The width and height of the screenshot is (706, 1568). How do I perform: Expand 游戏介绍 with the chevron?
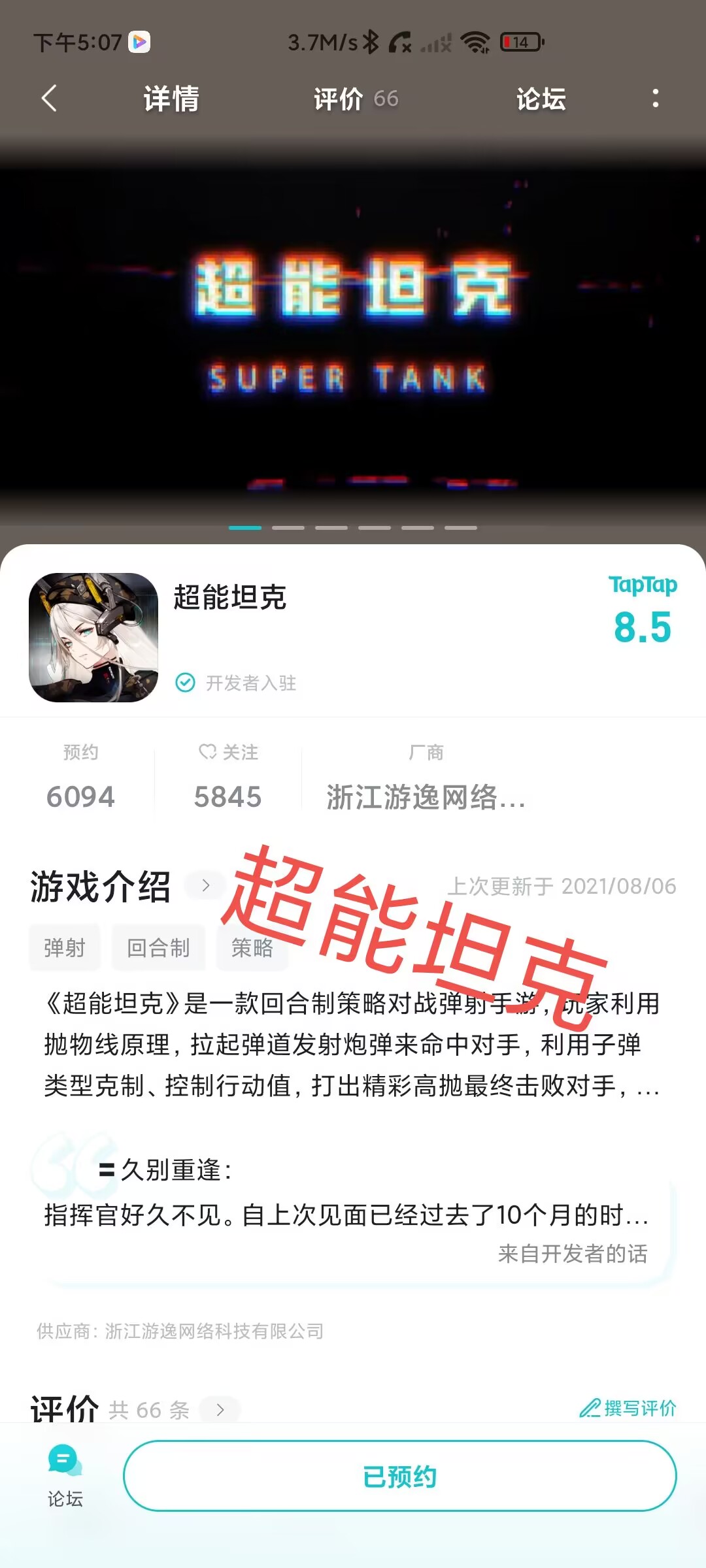(206, 886)
